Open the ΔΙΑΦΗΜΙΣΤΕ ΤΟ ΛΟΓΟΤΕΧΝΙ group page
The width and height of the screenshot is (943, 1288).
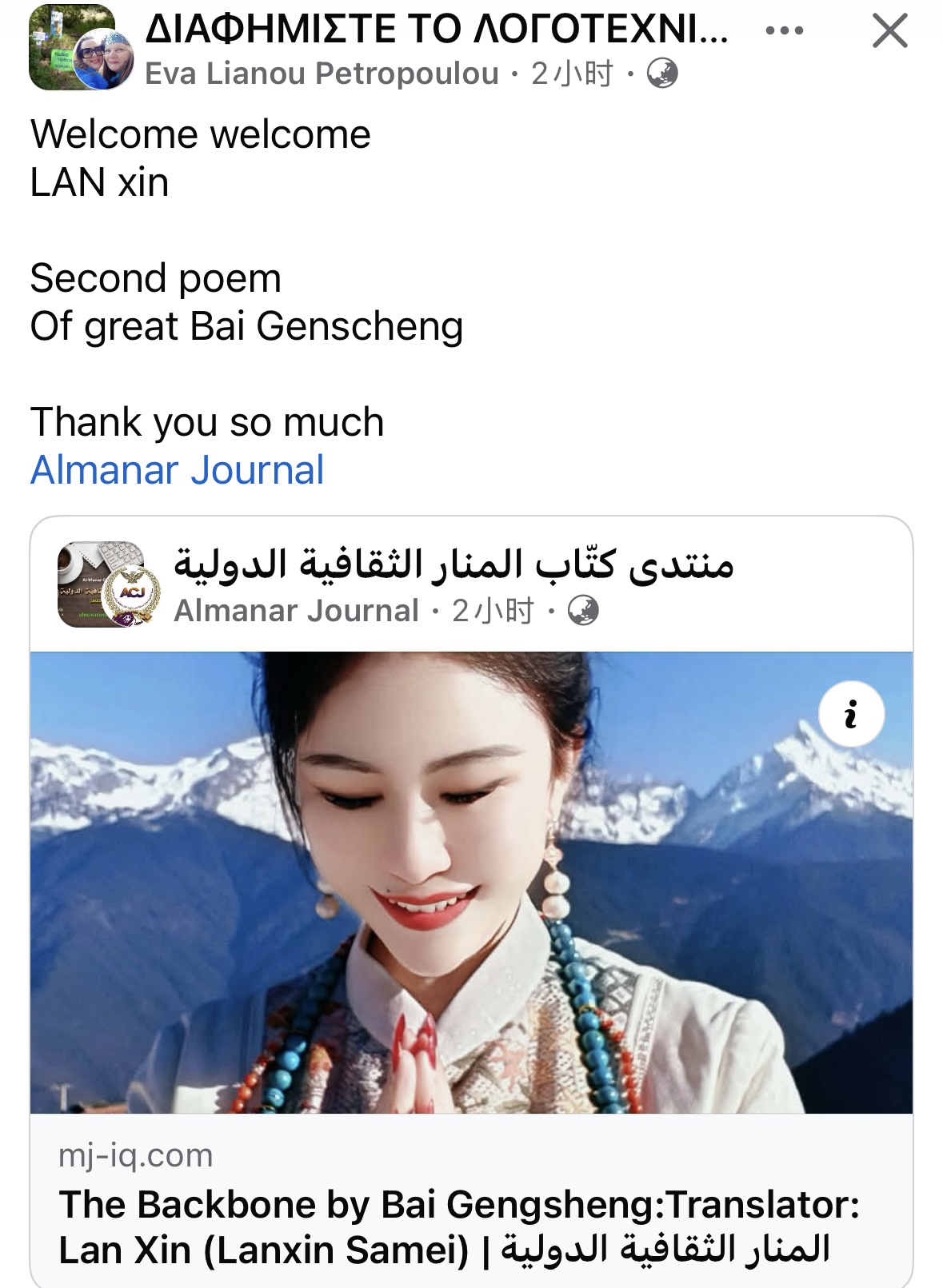click(437, 30)
